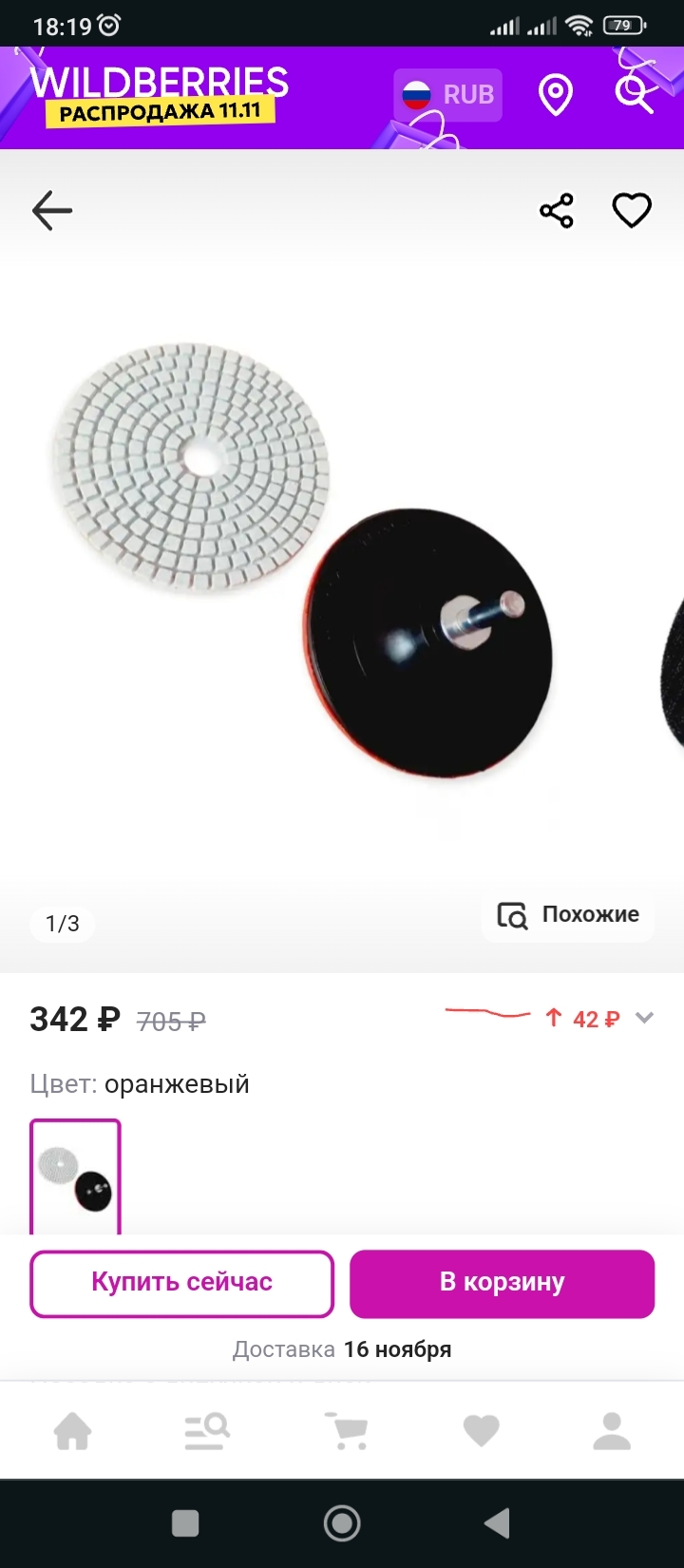Viewport: 684px width, 1568px height.
Task: Open the location pin in header
Action: click(x=556, y=95)
